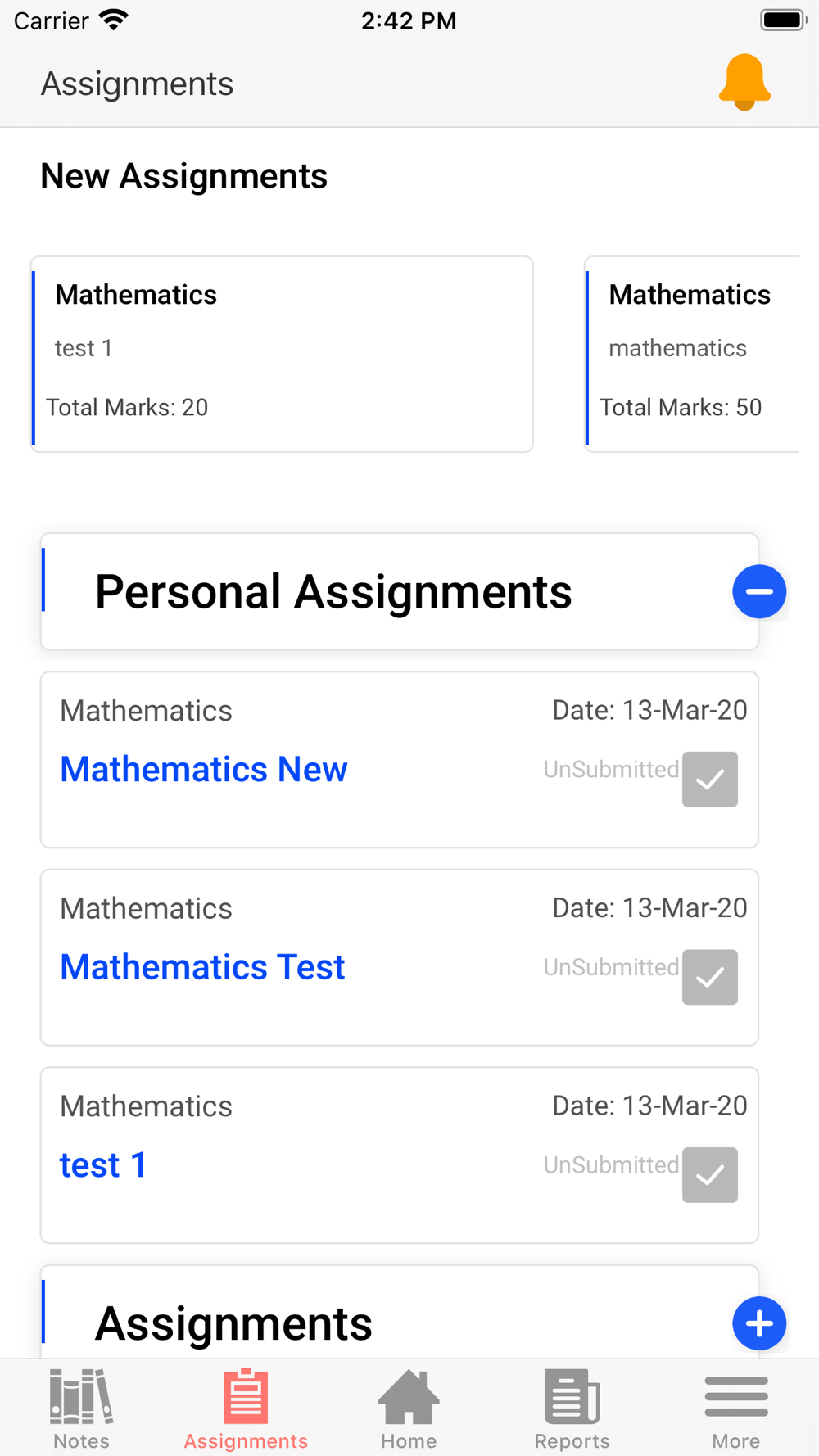Check the box for Mathematics New
The width and height of the screenshot is (819, 1456).
[x=710, y=779]
